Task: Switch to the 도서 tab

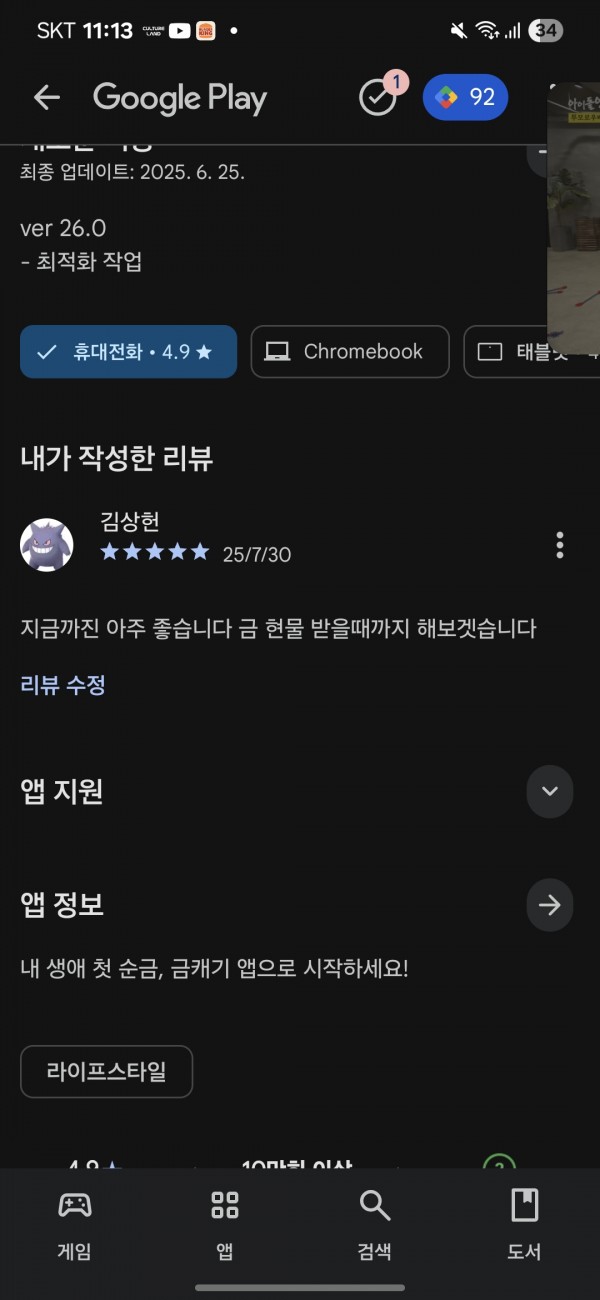Action: pos(525,1224)
